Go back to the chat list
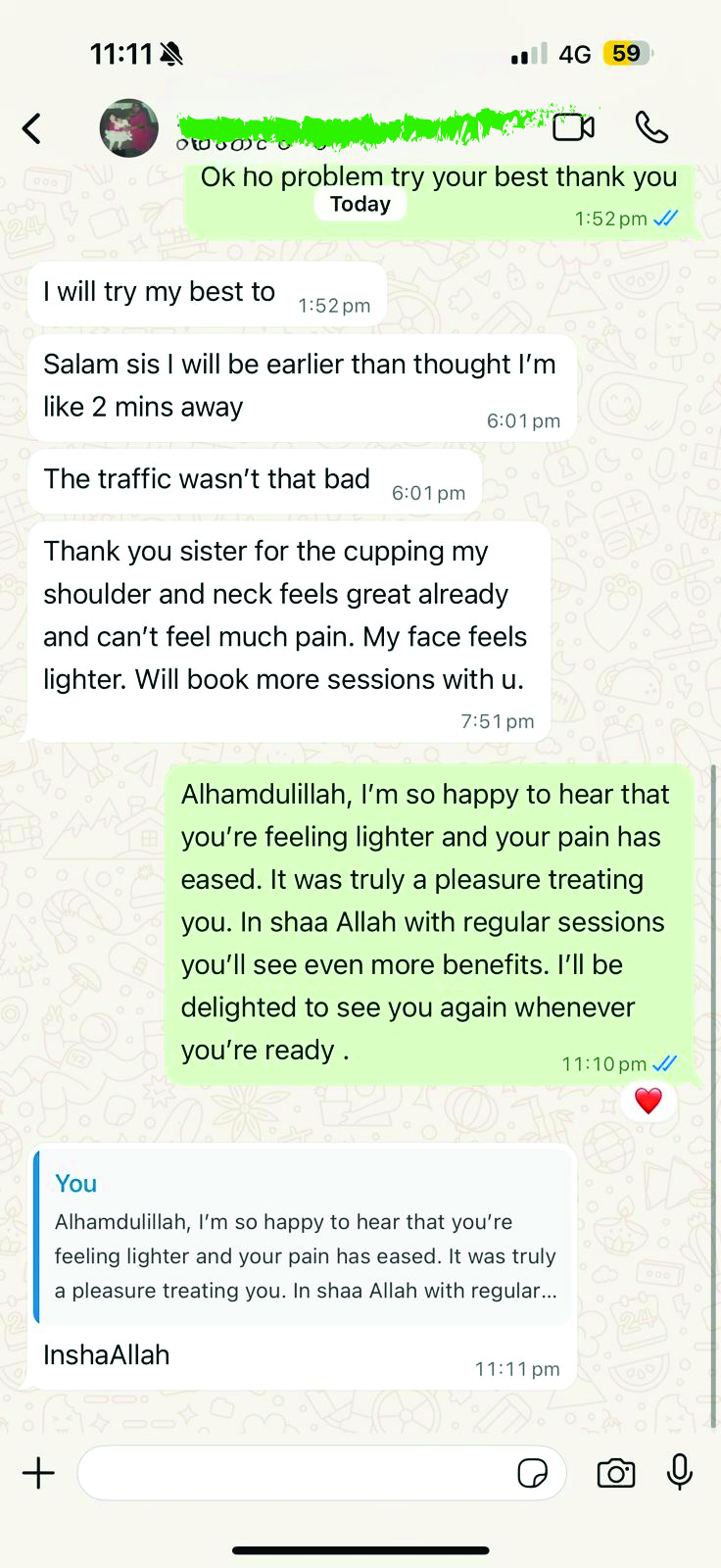The width and height of the screenshot is (721, 1568). click(32, 128)
